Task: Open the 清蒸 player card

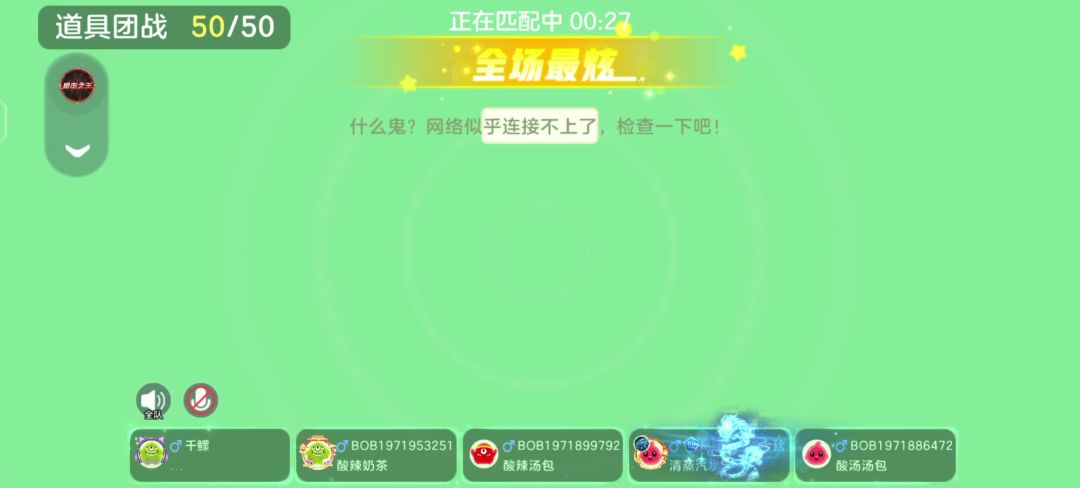Action: pyautogui.click(x=709, y=455)
